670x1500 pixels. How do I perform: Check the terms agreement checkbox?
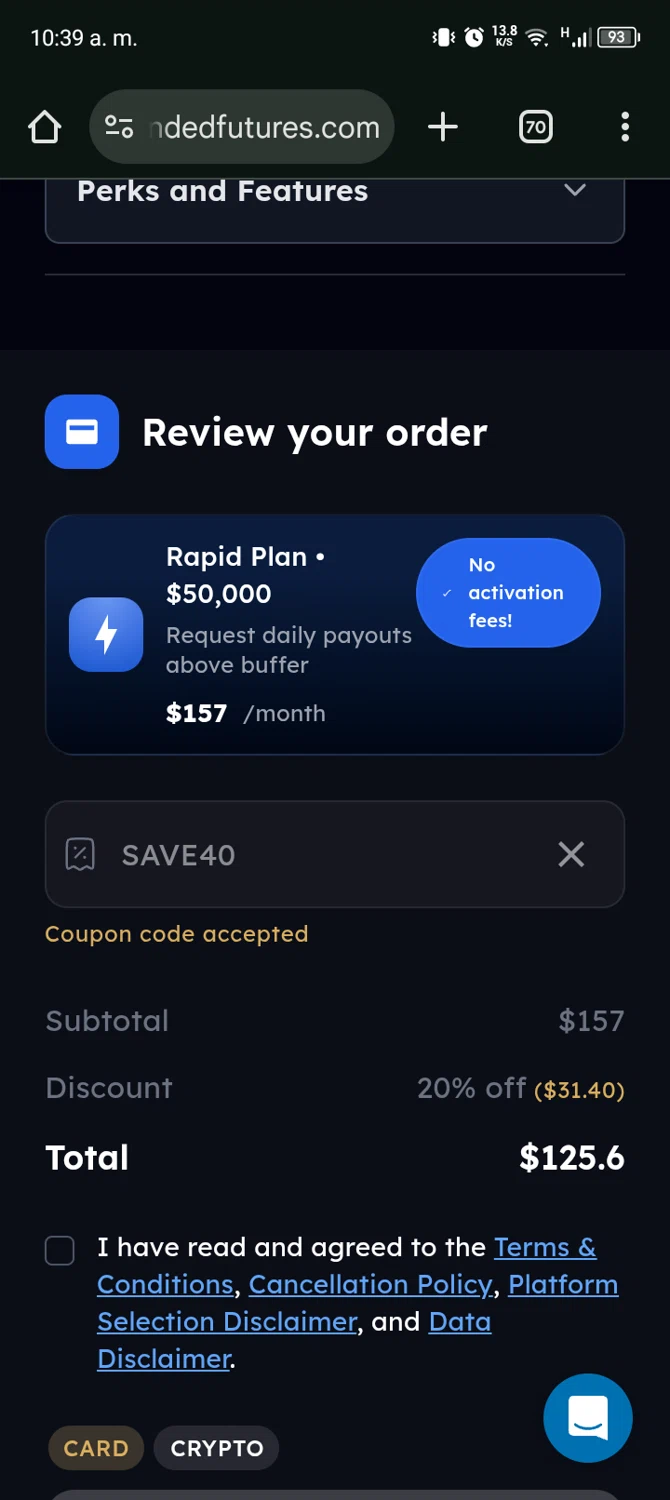pos(60,1251)
